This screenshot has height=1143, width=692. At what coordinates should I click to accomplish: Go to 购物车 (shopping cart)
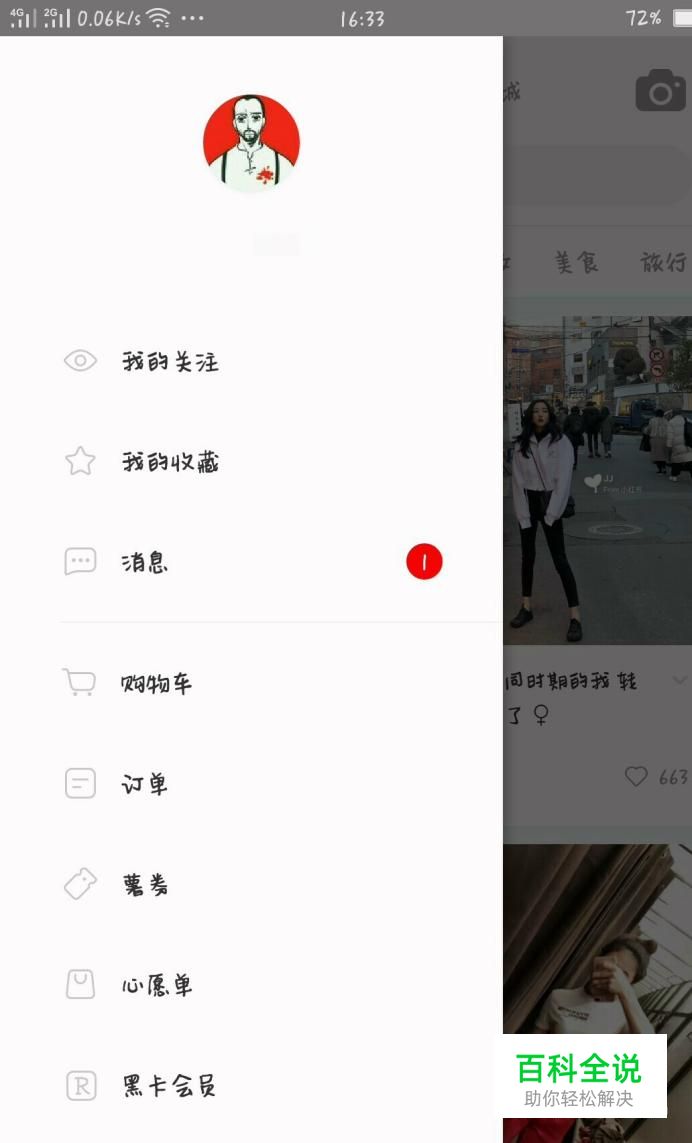point(156,684)
